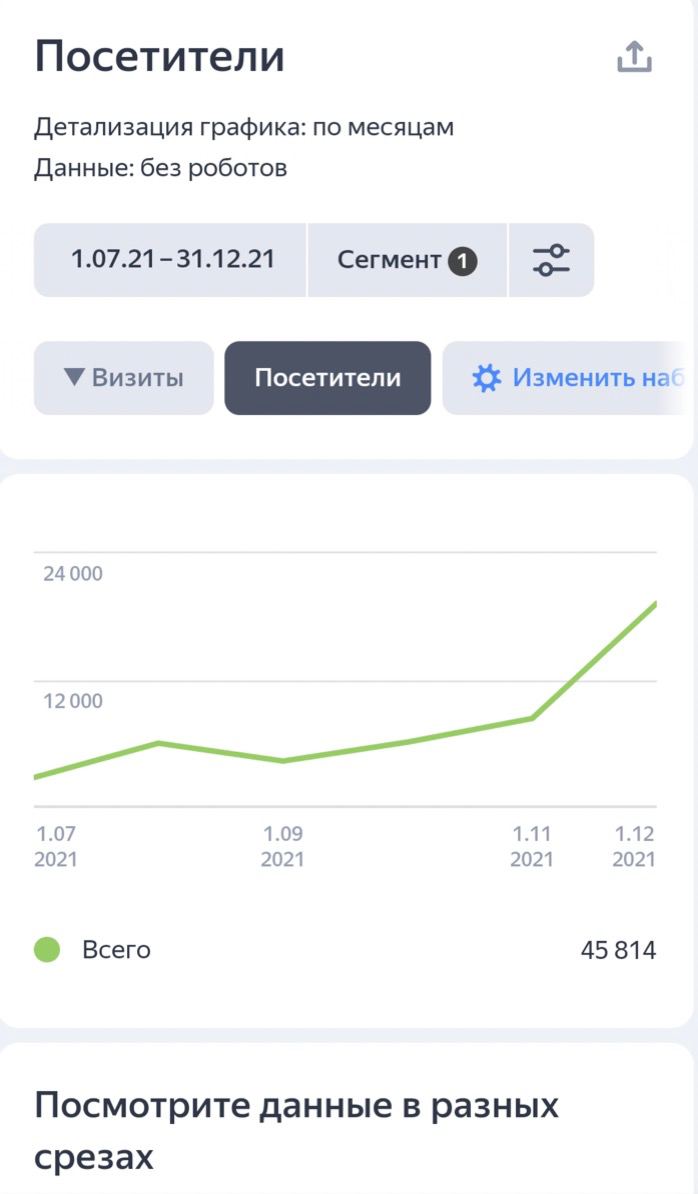The height and width of the screenshot is (1194, 698).
Task: Tap Изменить набор метрик
Action: pos(570,378)
